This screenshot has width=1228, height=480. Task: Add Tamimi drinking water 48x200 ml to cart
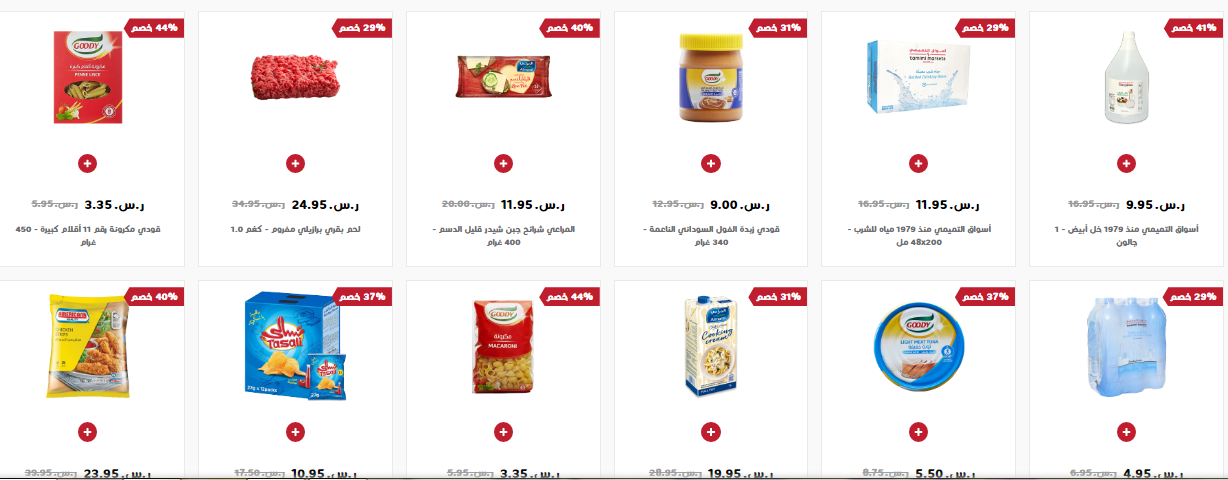(918, 162)
